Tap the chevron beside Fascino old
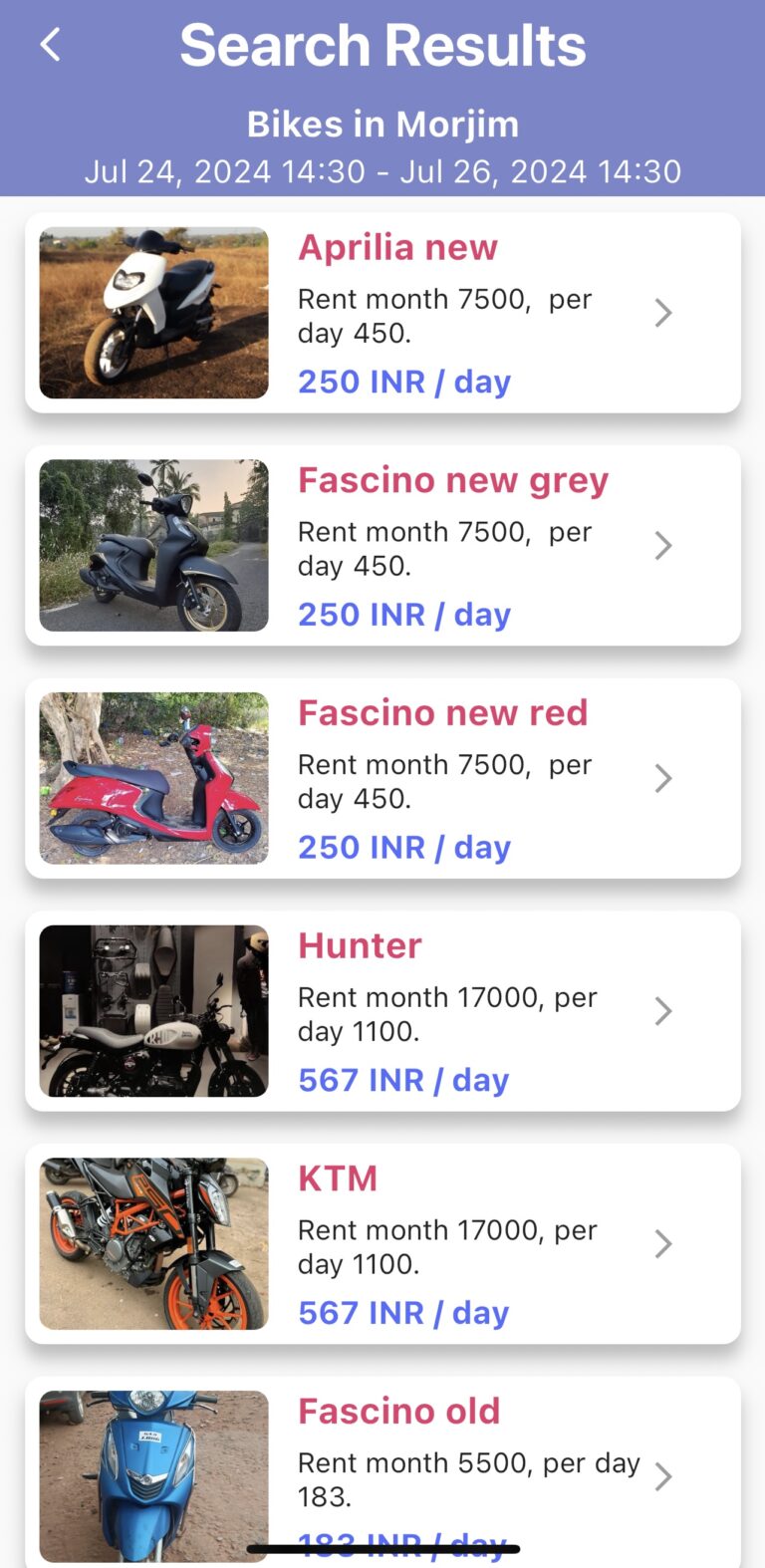The image size is (765, 1568). (x=662, y=1476)
